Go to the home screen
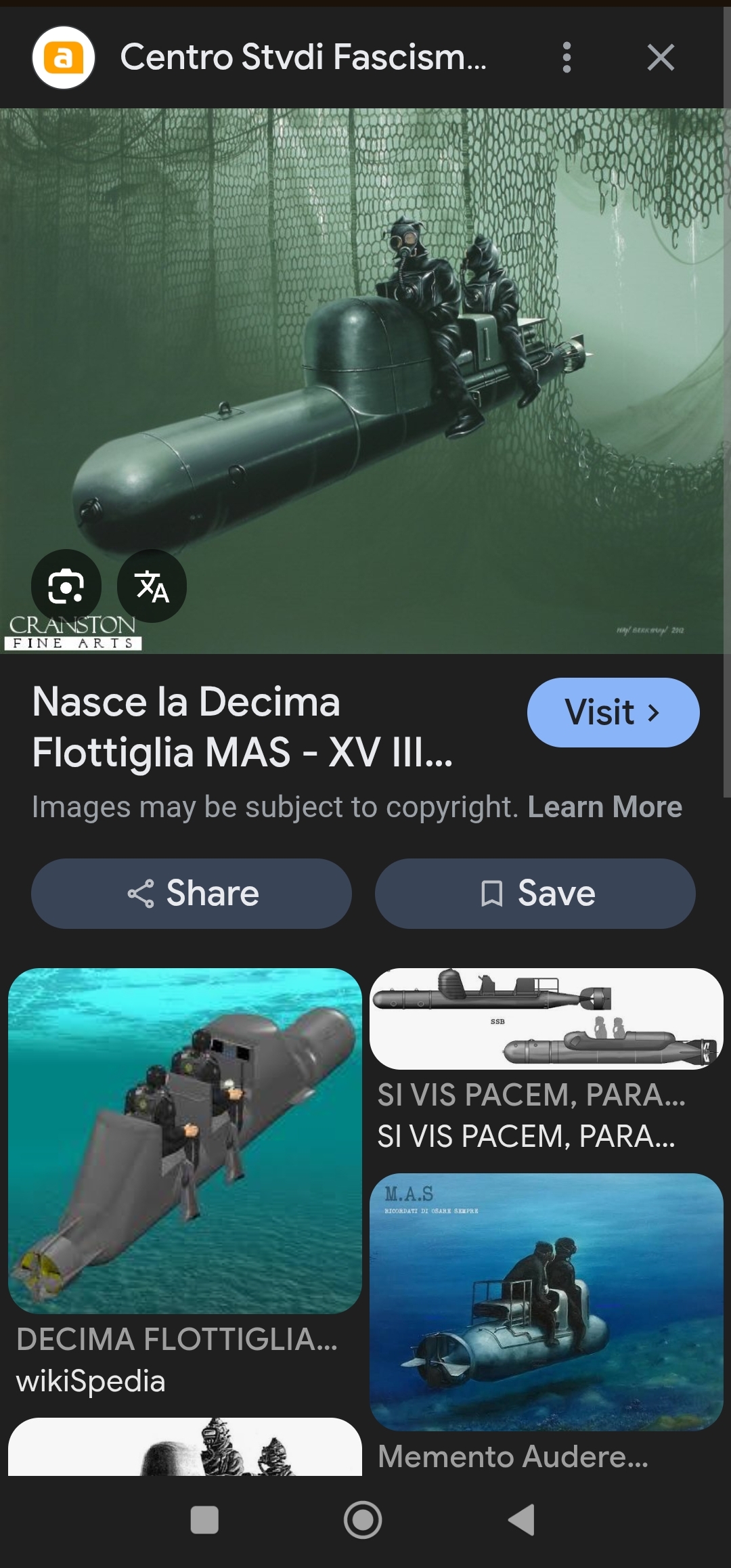 pyautogui.click(x=363, y=1519)
